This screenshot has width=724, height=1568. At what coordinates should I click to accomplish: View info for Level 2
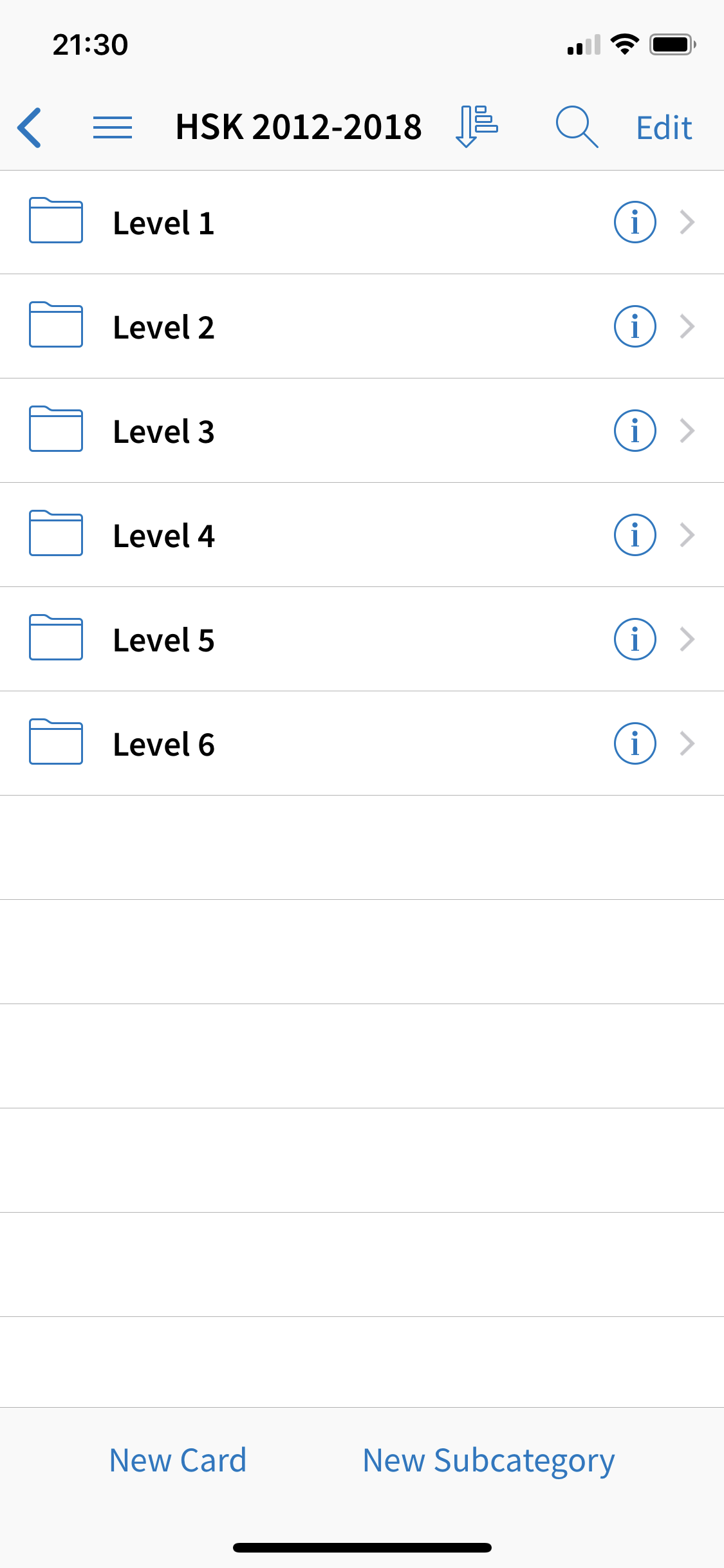click(635, 326)
